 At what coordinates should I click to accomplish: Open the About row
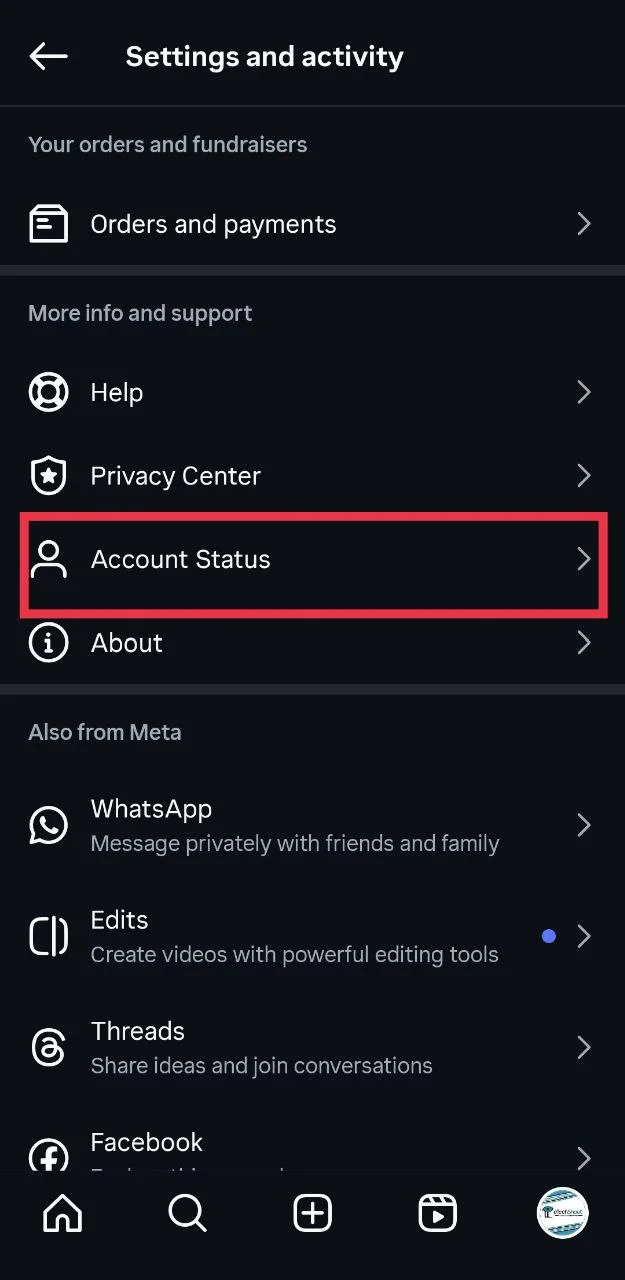[312, 643]
